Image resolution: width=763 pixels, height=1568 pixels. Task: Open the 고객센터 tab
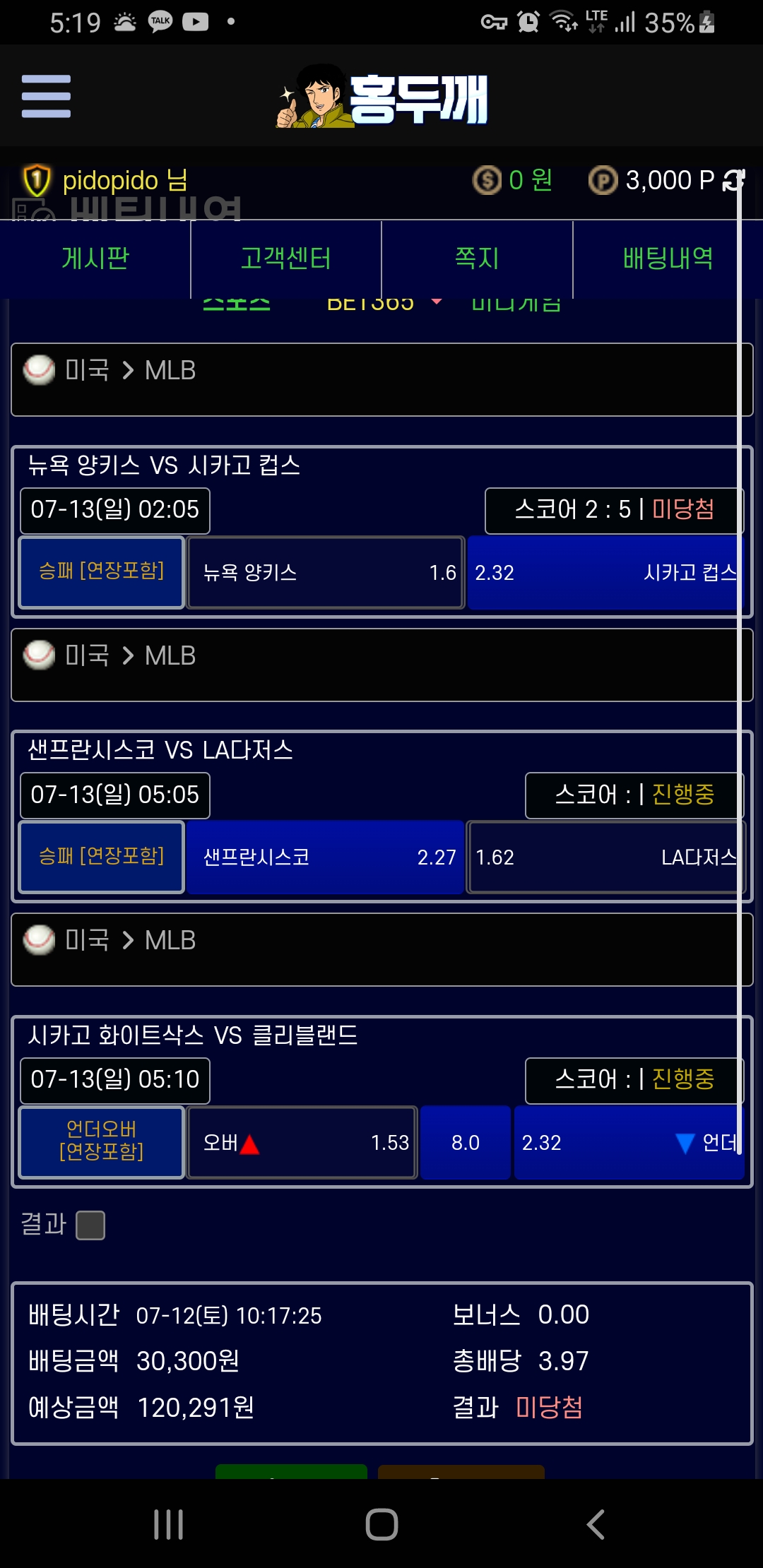tap(286, 259)
